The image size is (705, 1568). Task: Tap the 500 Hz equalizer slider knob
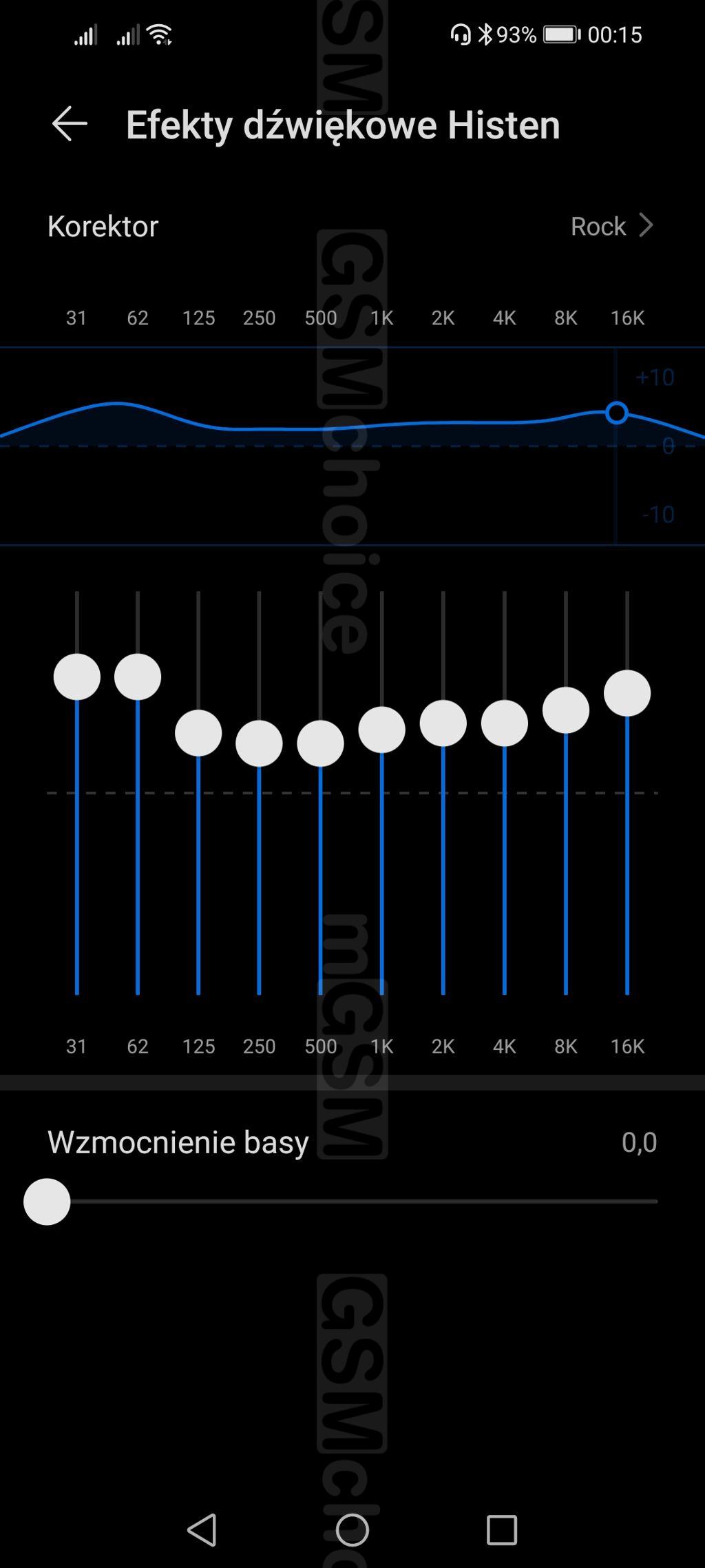pyautogui.click(x=320, y=743)
